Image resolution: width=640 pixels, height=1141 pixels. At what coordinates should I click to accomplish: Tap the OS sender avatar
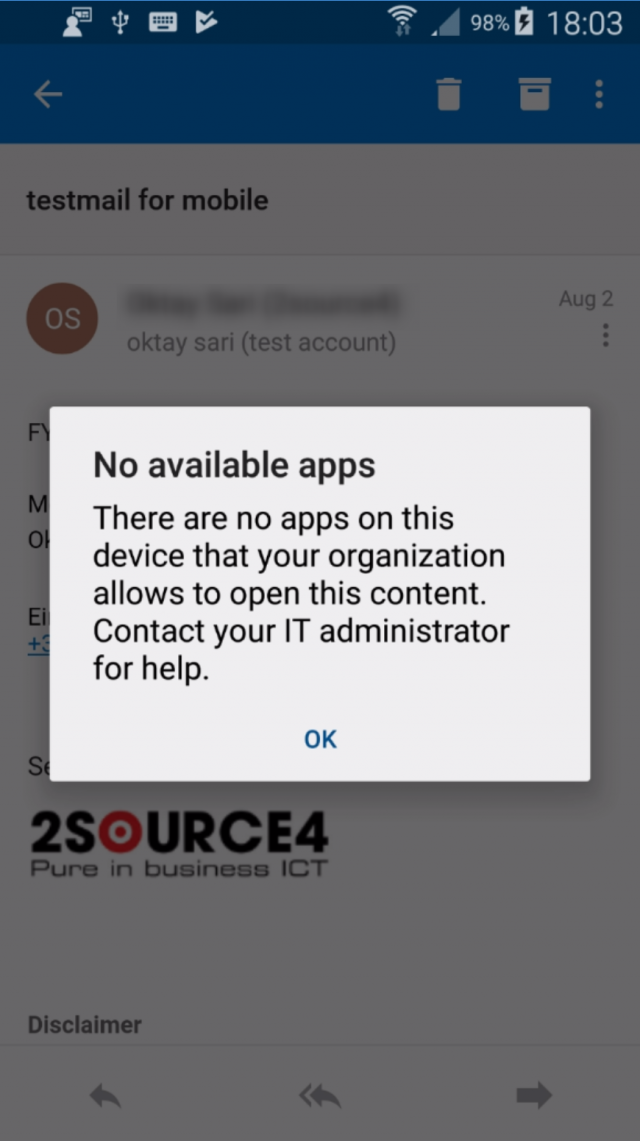tap(63, 319)
